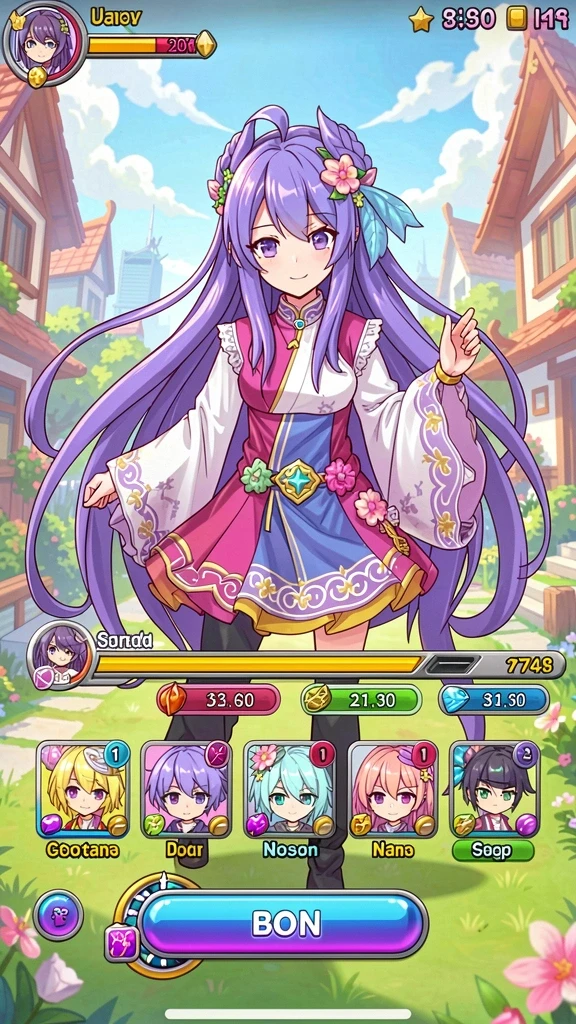Open the player avatar profile at top
This screenshot has height=1024, width=576.
pos(44,43)
